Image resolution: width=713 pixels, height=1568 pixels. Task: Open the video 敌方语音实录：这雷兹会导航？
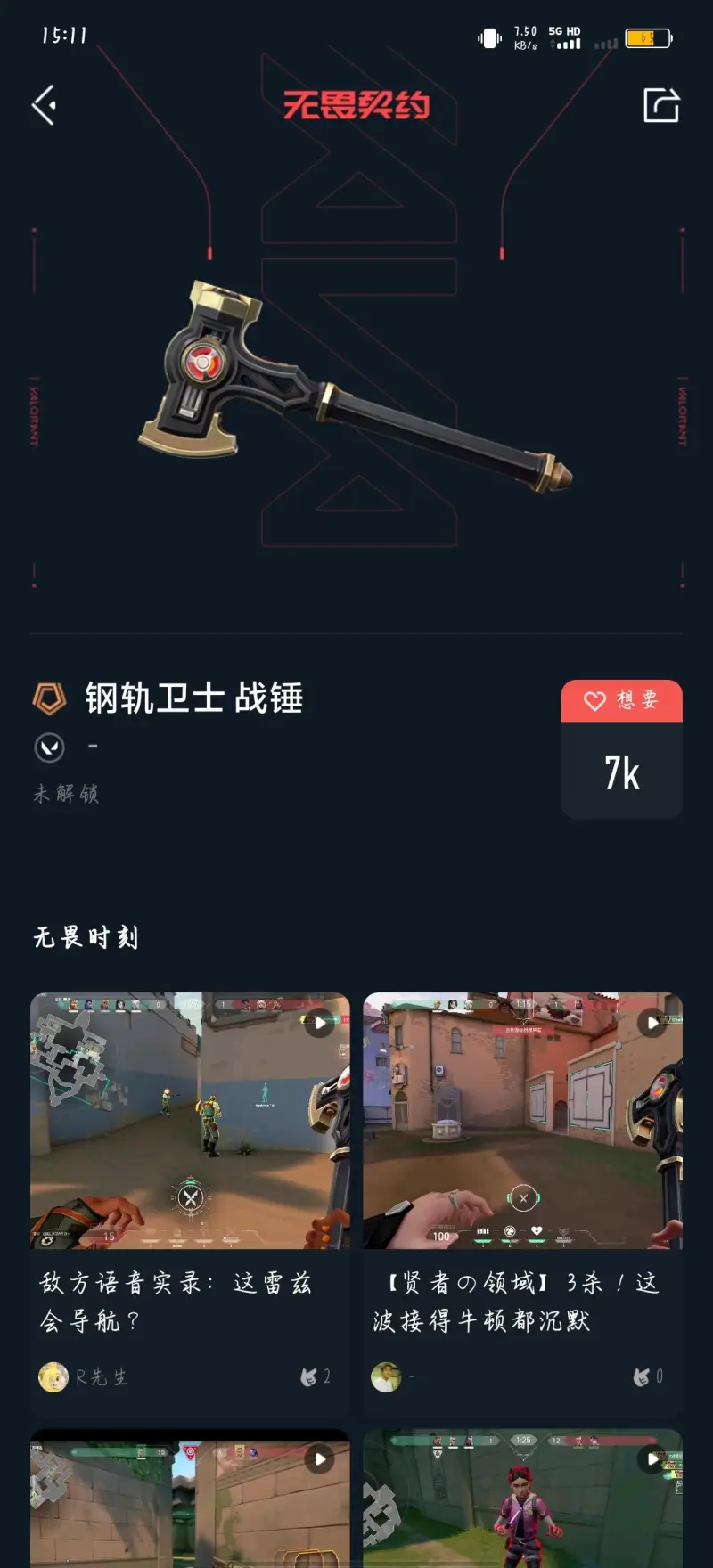190,1121
